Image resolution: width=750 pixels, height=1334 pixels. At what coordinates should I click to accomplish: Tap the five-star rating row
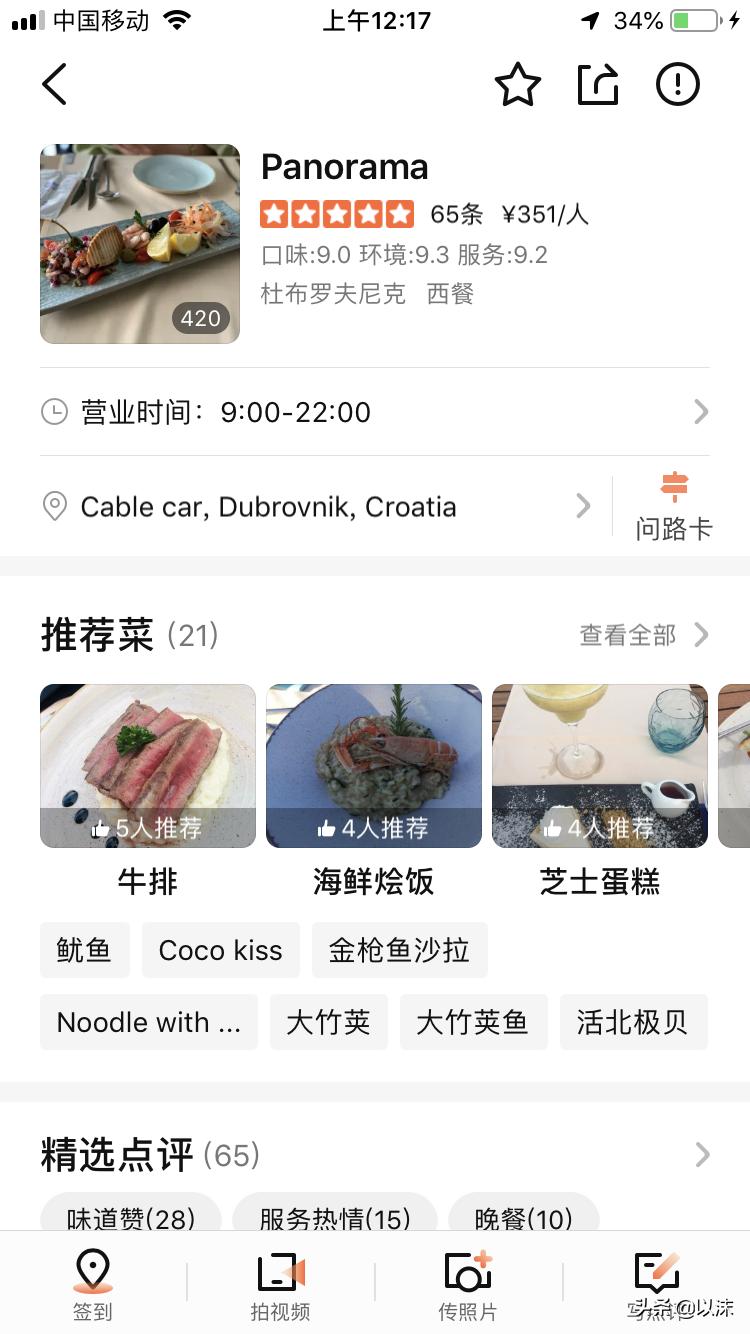[x=337, y=213]
